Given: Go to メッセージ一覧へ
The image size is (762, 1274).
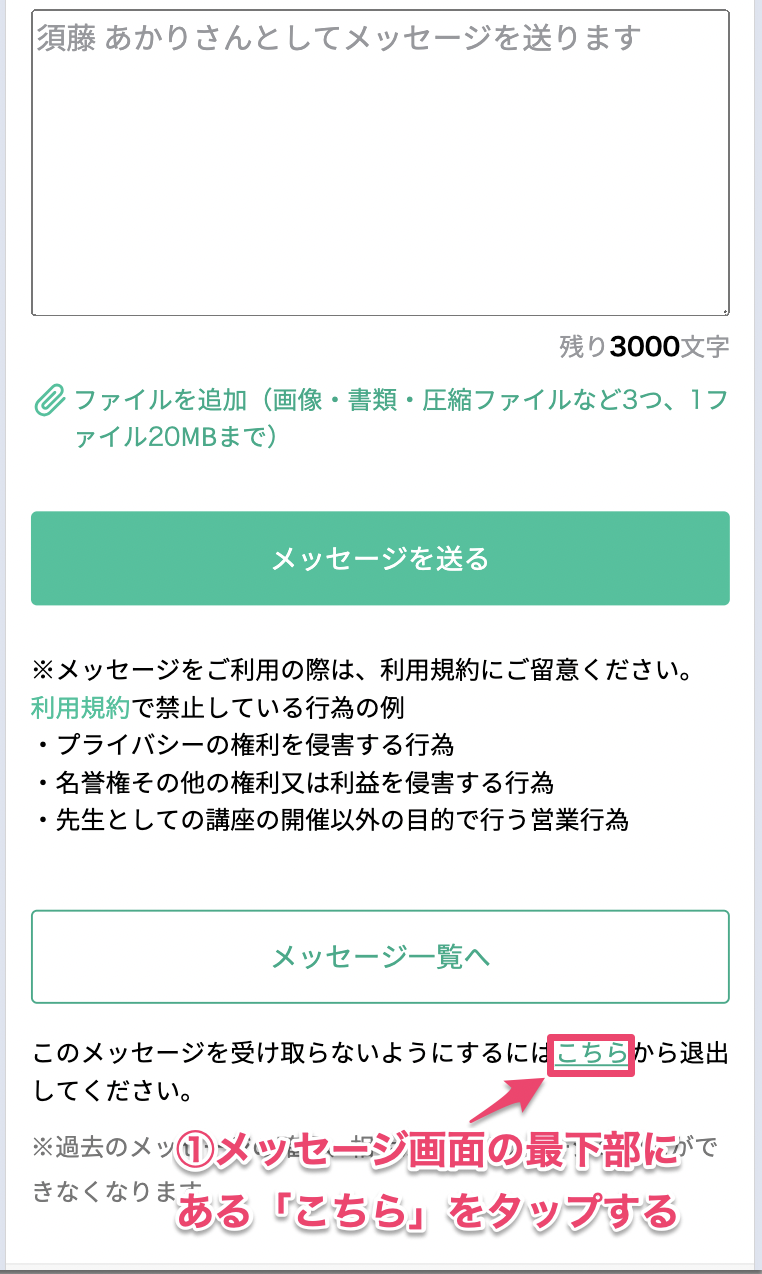Looking at the screenshot, I should (380, 957).
